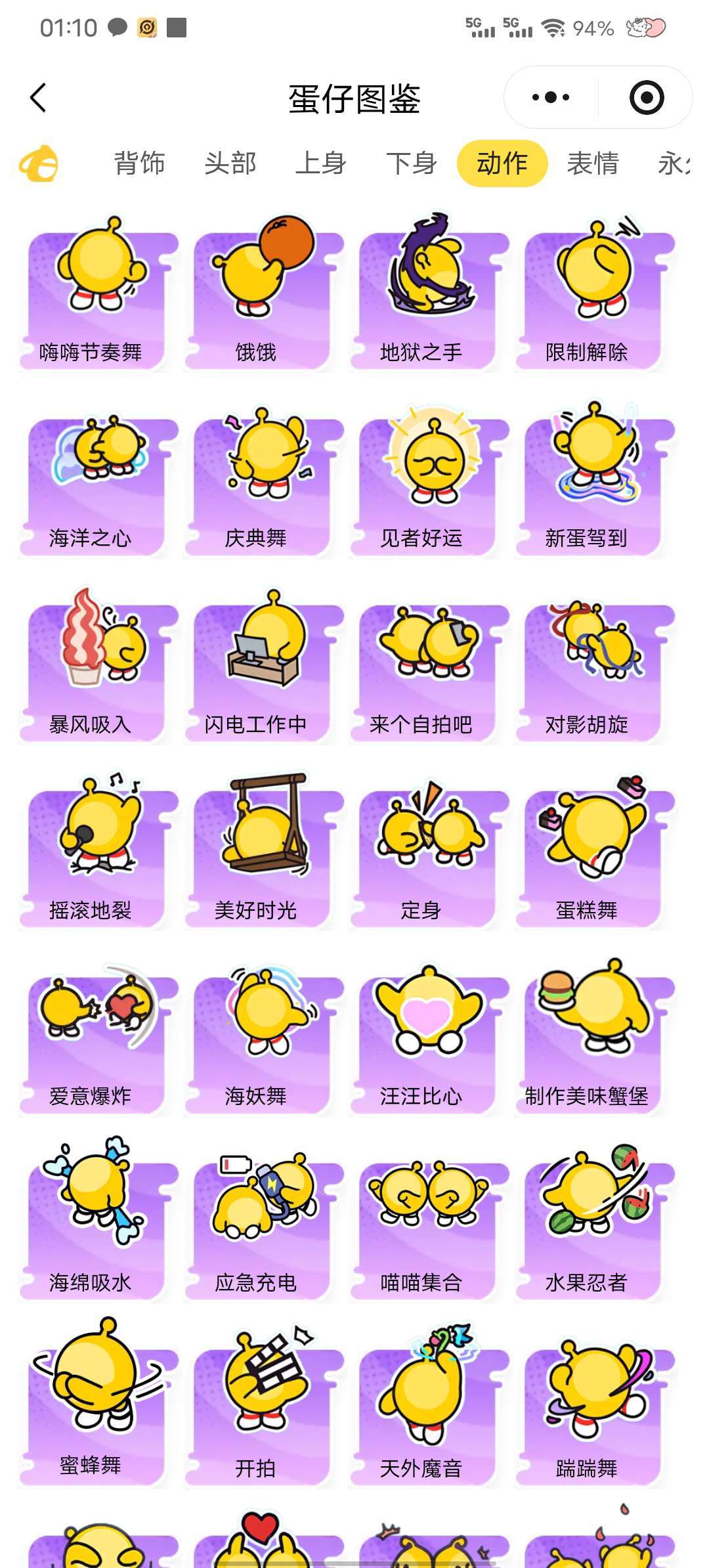Switch to the 表情 tab
Screen dimensions: 709x1568
coord(592,163)
